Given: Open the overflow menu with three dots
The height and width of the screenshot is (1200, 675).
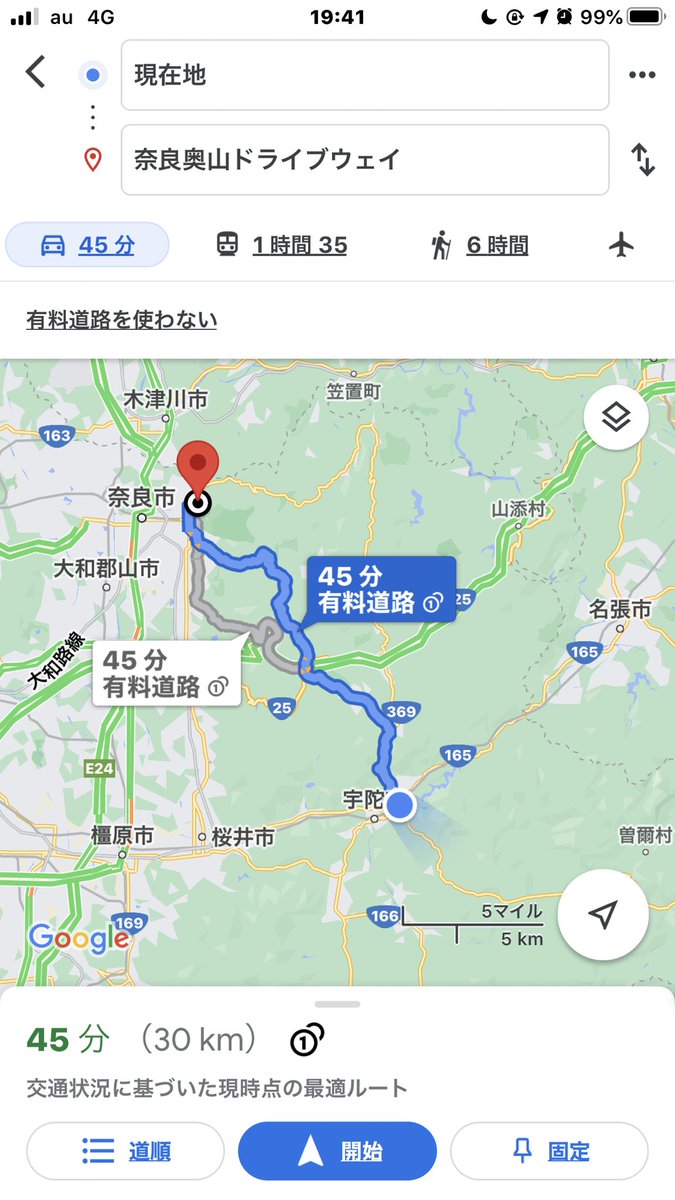Looking at the screenshot, I should [641, 75].
